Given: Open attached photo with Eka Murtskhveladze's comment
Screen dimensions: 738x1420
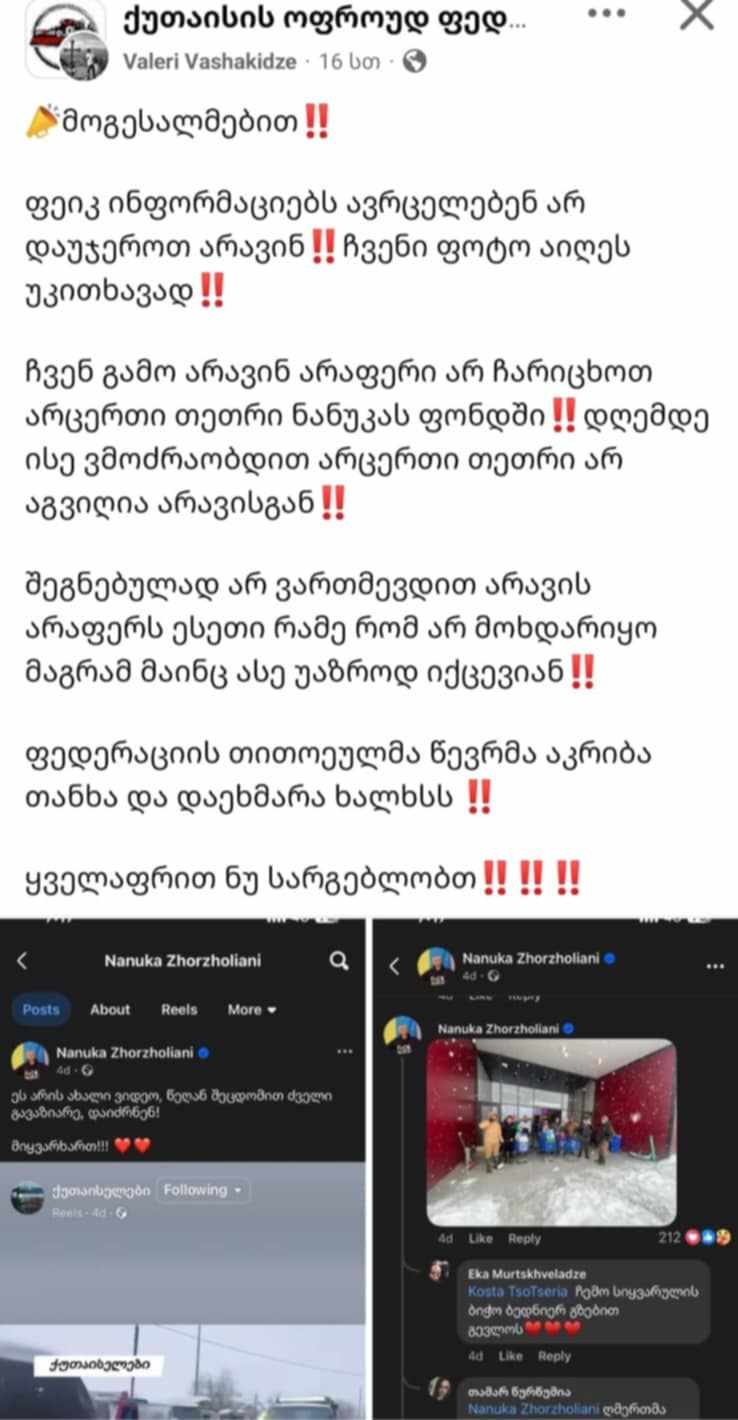Looking at the screenshot, I should pos(555,1168).
